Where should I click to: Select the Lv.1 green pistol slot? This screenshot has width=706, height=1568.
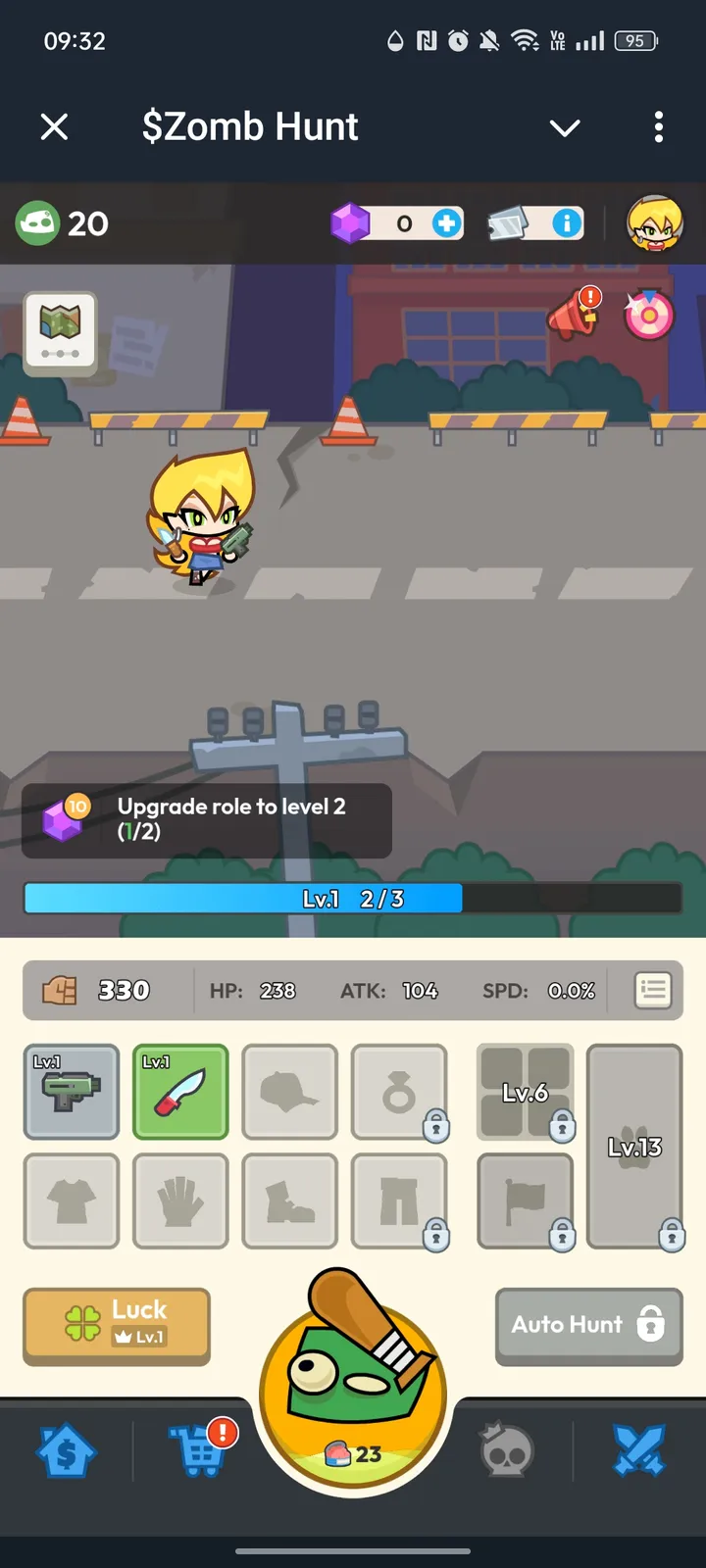point(71,1093)
